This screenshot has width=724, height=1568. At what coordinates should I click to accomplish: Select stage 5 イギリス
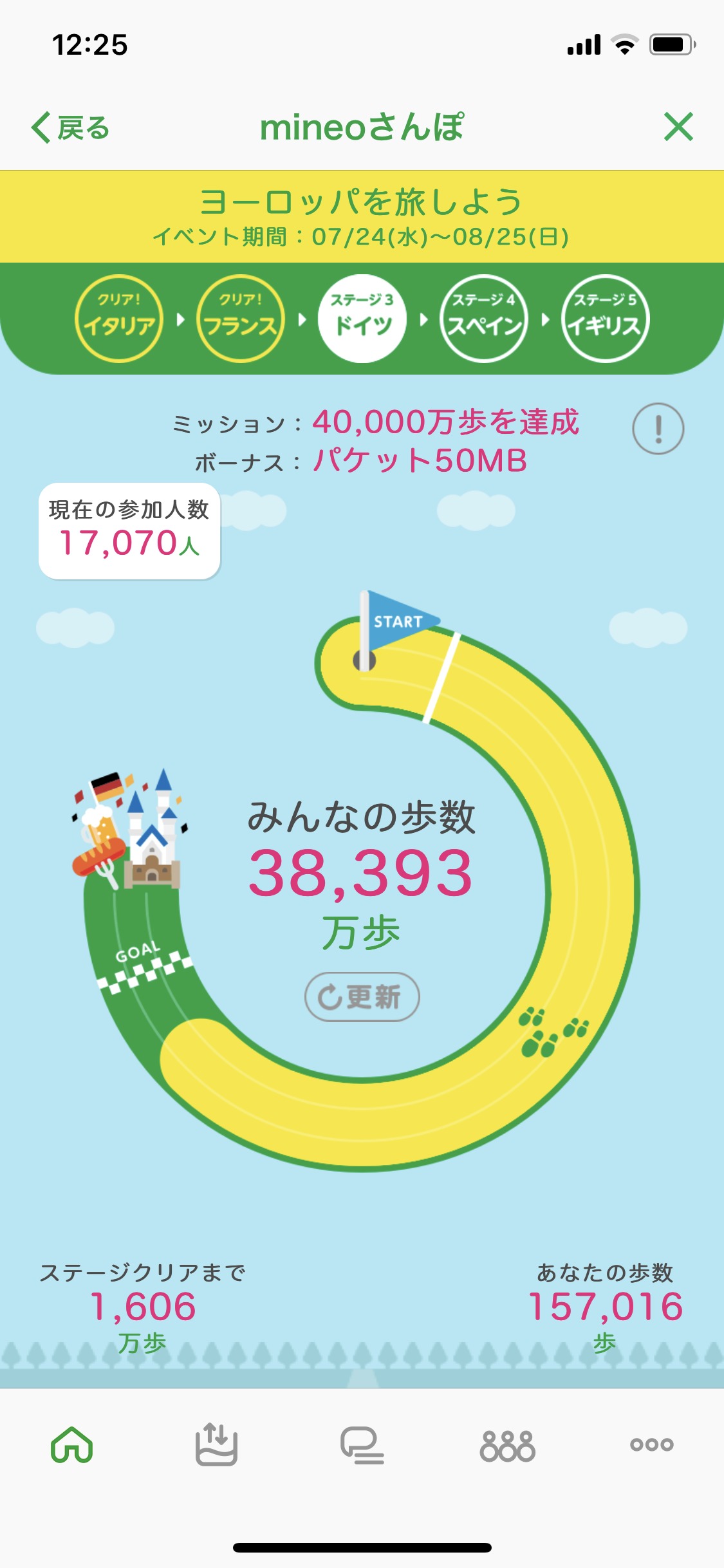(x=606, y=319)
